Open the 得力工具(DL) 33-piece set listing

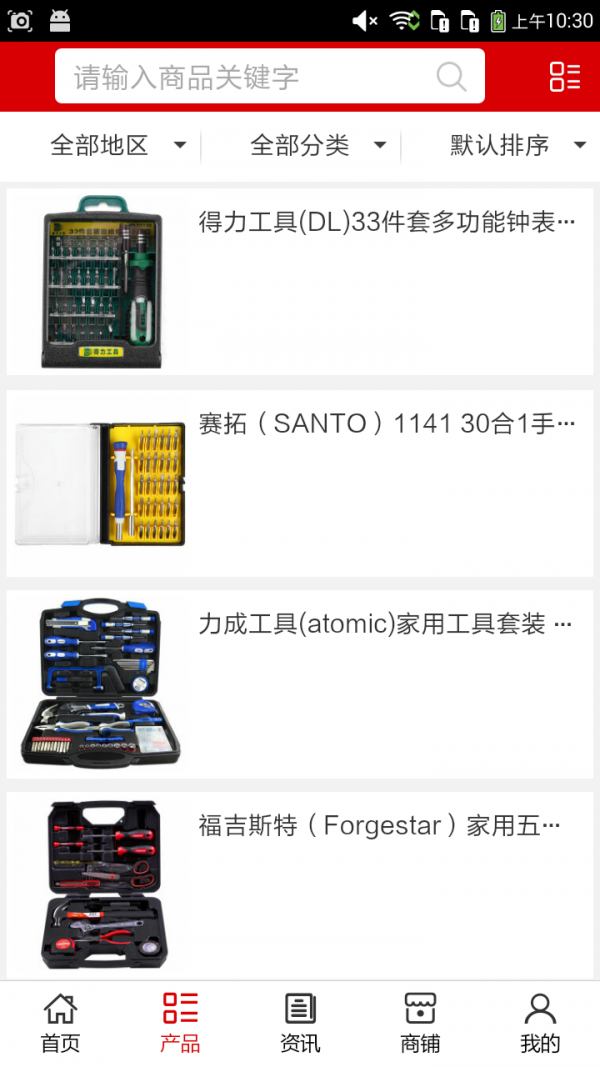click(x=300, y=282)
